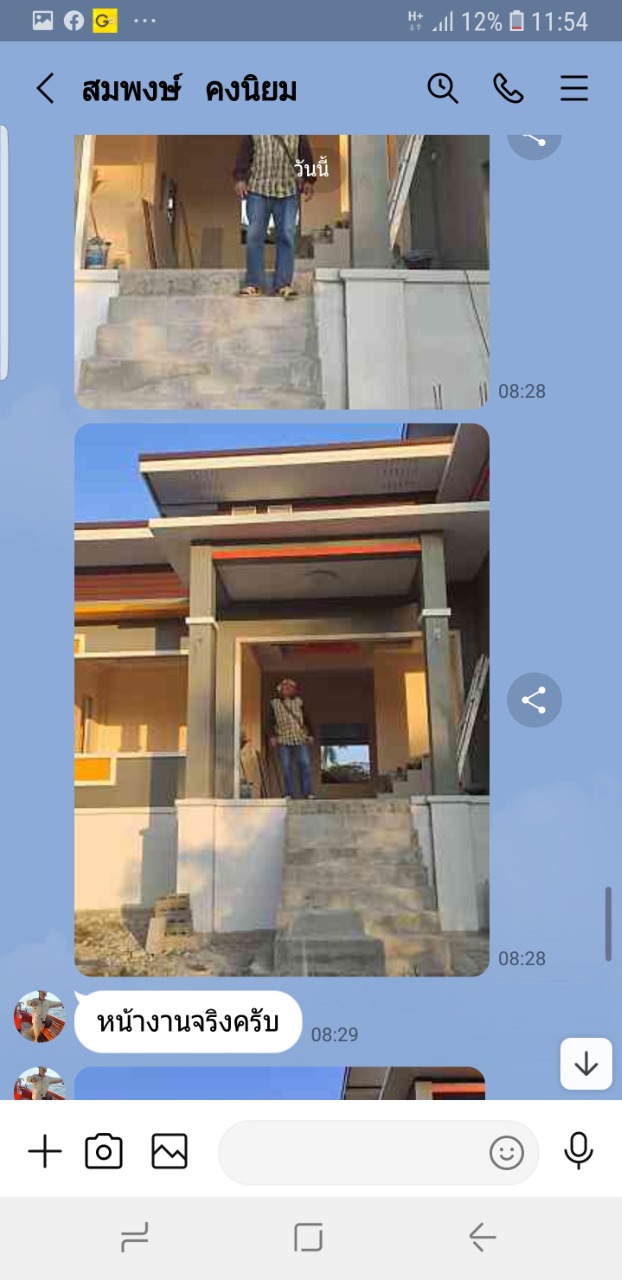Open the system recent apps button
The width and height of the screenshot is (622, 1280).
pos(135,1238)
